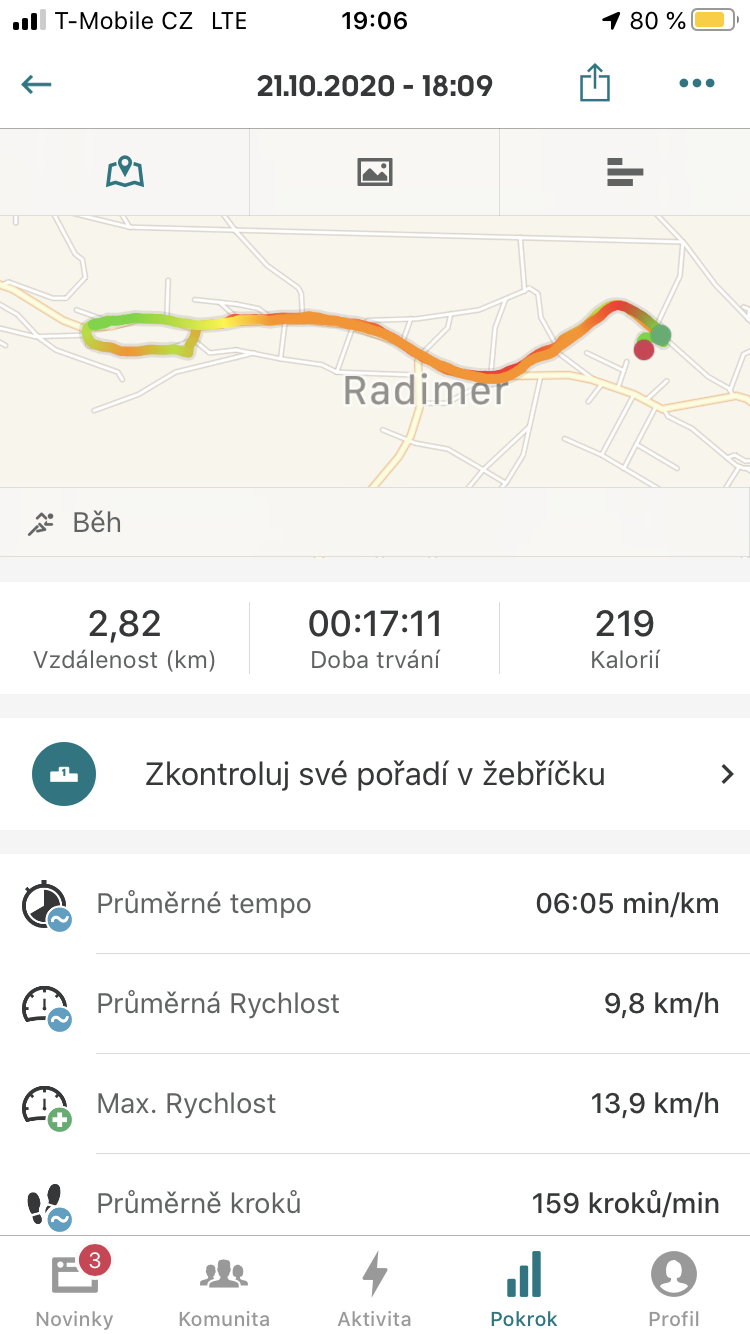Screen dimensions: 750x1334
Task: Go to the Novinky tab
Action: [x=75, y=1286]
